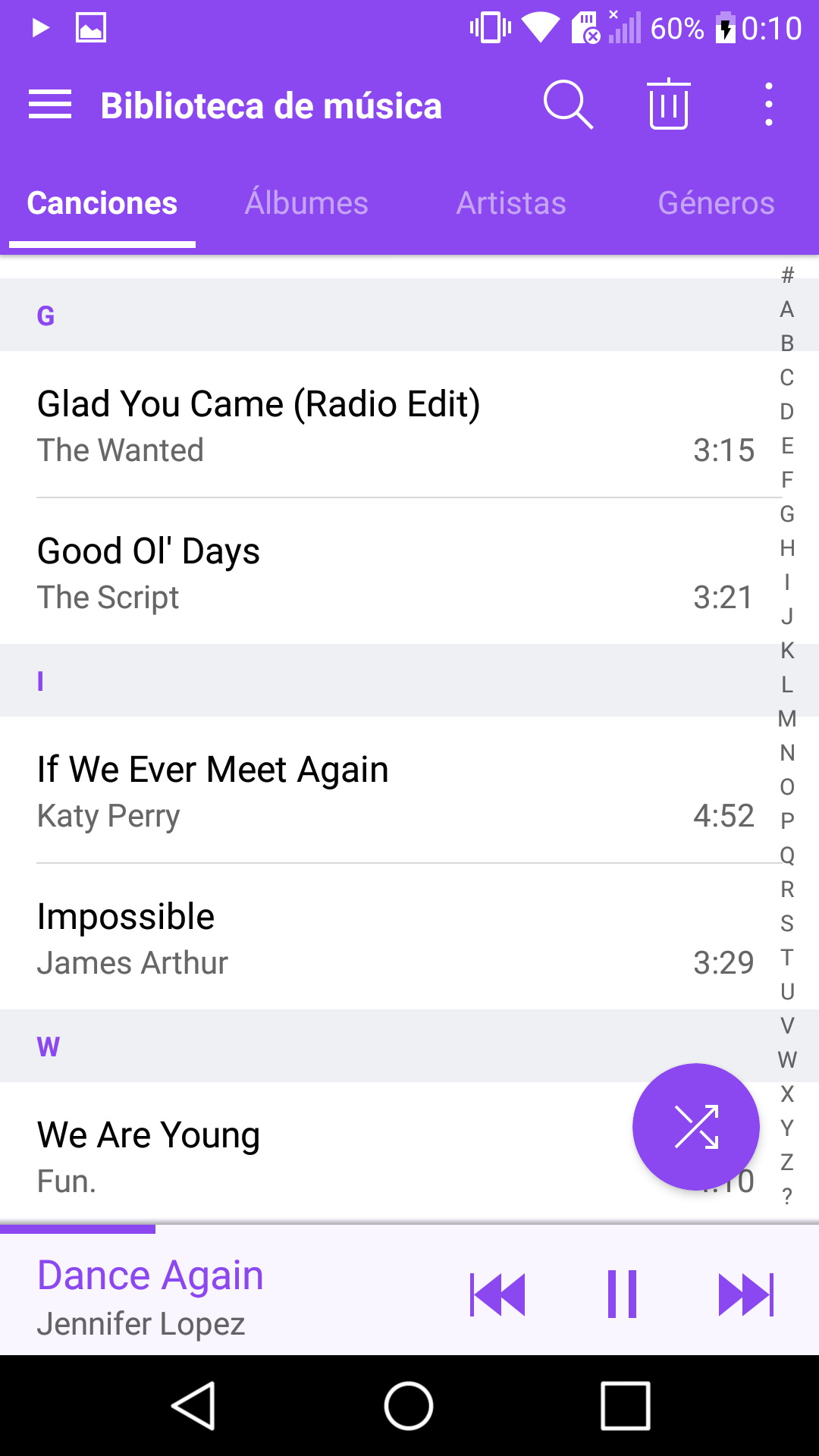The height and width of the screenshot is (1456, 819).
Task: Go back with the system back button
Action: 194,1406
